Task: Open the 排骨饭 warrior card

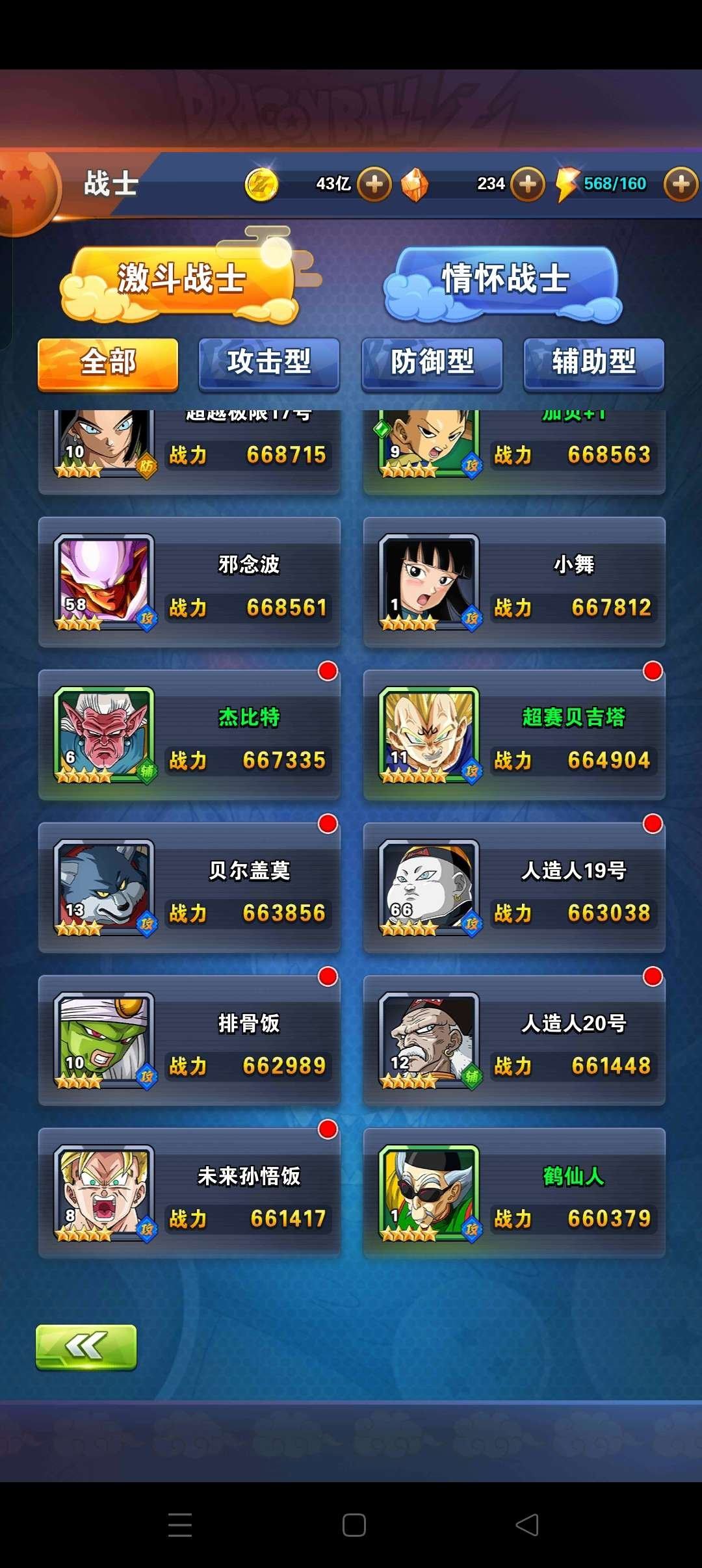Action: pyautogui.click(x=189, y=1041)
